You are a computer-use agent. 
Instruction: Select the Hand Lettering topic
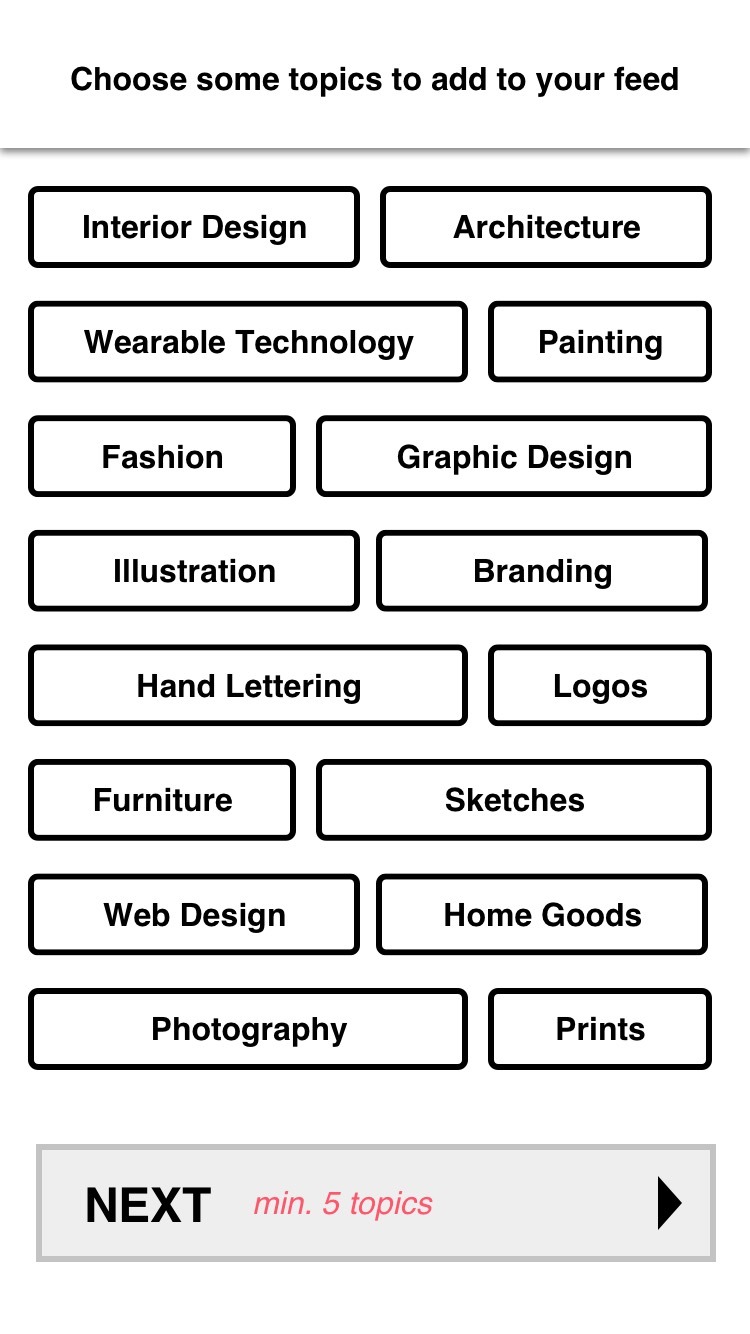click(x=248, y=686)
